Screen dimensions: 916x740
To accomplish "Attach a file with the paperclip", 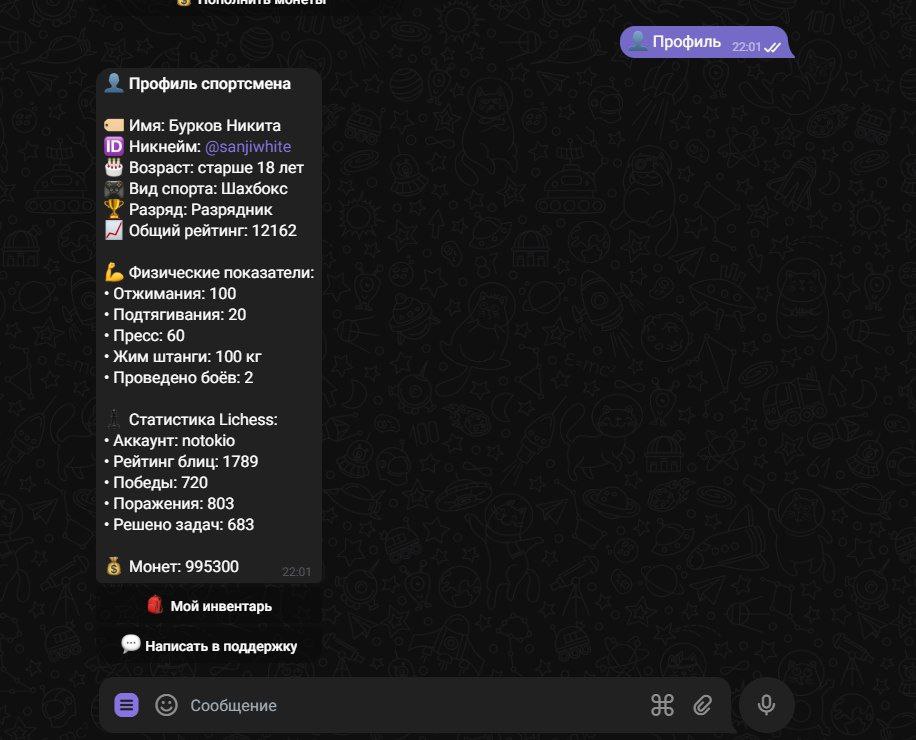I will (702, 705).
